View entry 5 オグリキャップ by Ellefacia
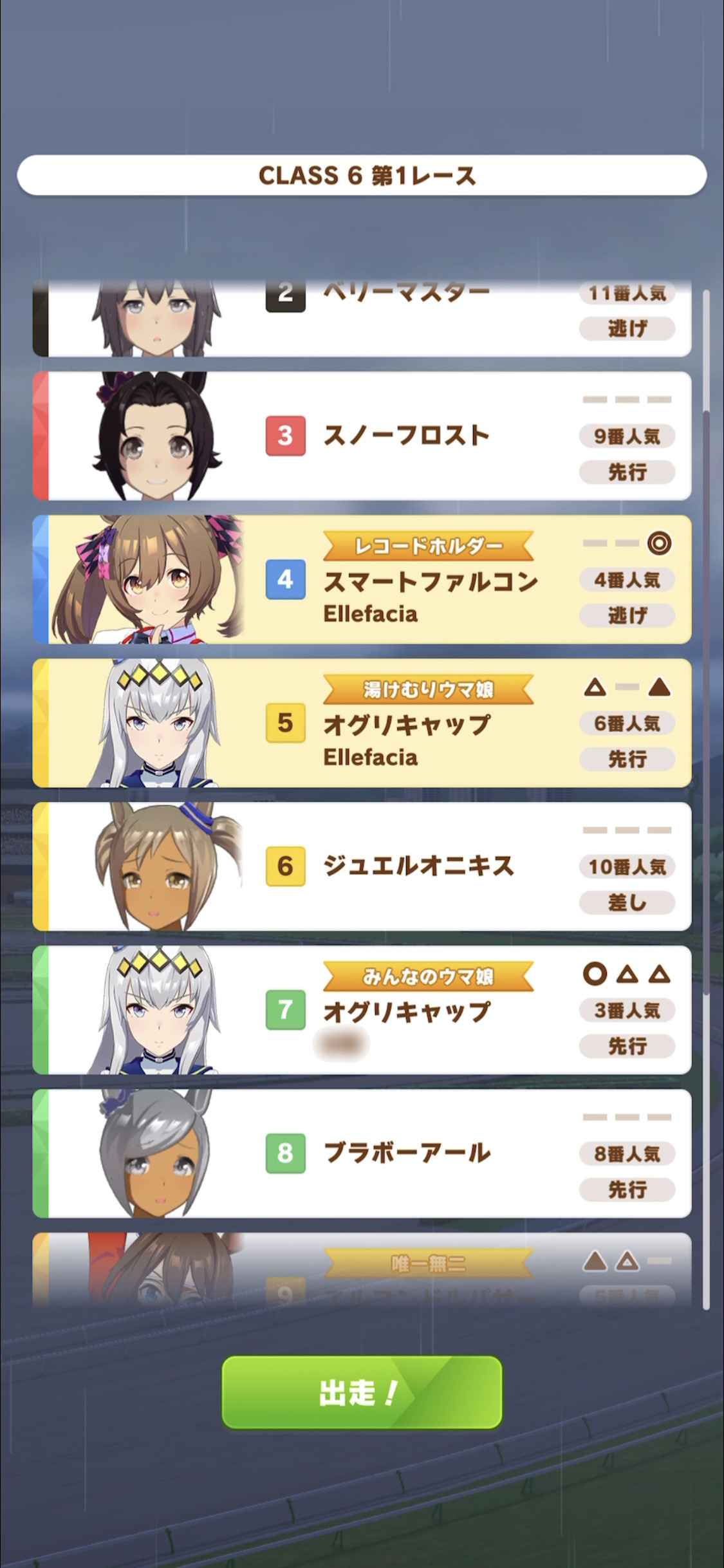The image size is (724, 1568). (x=362, y=723)
